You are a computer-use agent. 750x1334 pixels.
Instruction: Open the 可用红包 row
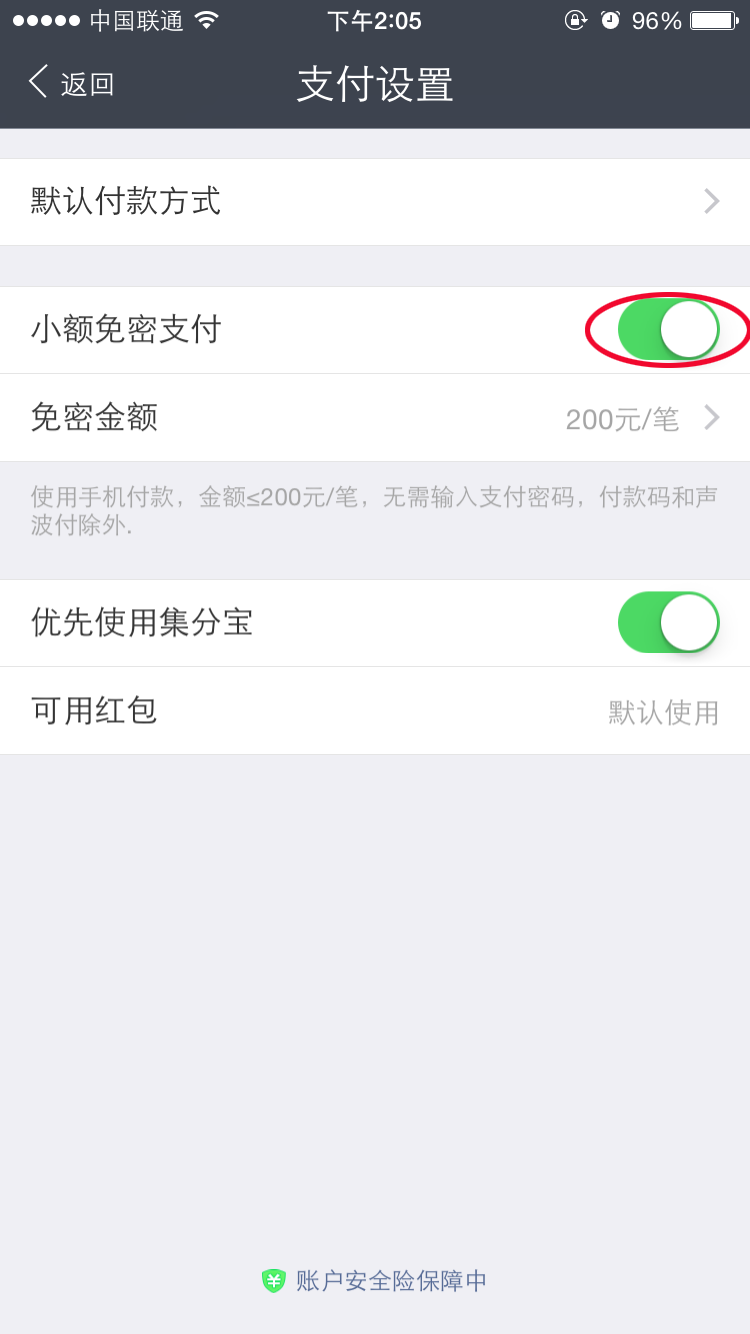coord(375,711)
